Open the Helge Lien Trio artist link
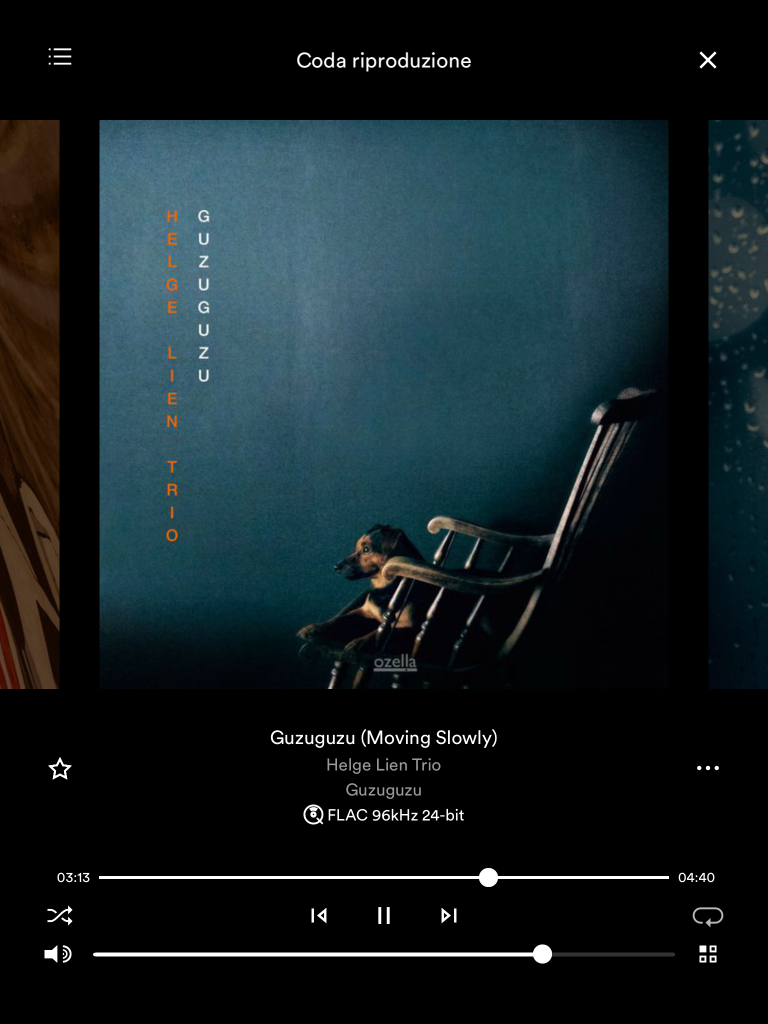 pos(383,765)
